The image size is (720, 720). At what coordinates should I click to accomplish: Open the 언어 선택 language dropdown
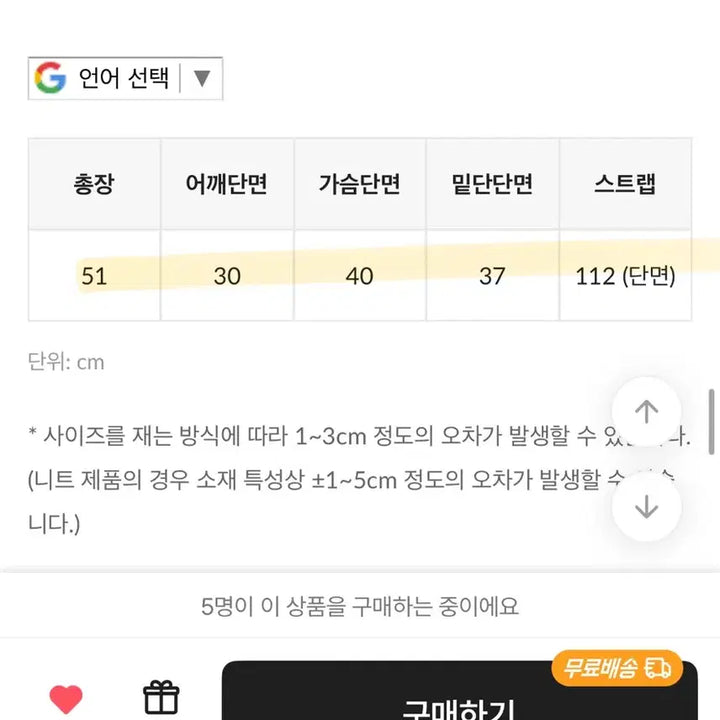(125, 79)
